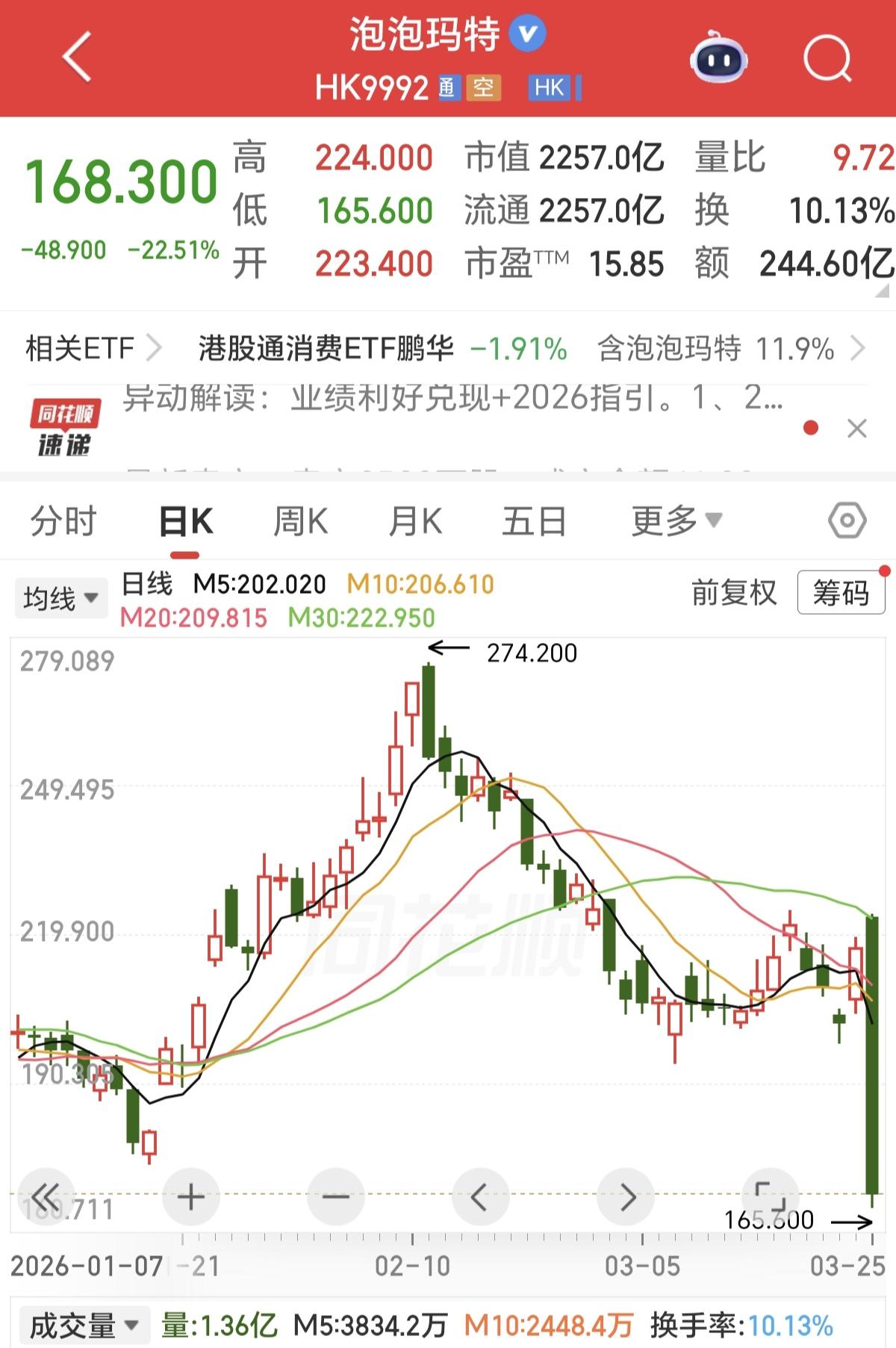Toggle the HK market session indicator

click(x=549, y=88)
